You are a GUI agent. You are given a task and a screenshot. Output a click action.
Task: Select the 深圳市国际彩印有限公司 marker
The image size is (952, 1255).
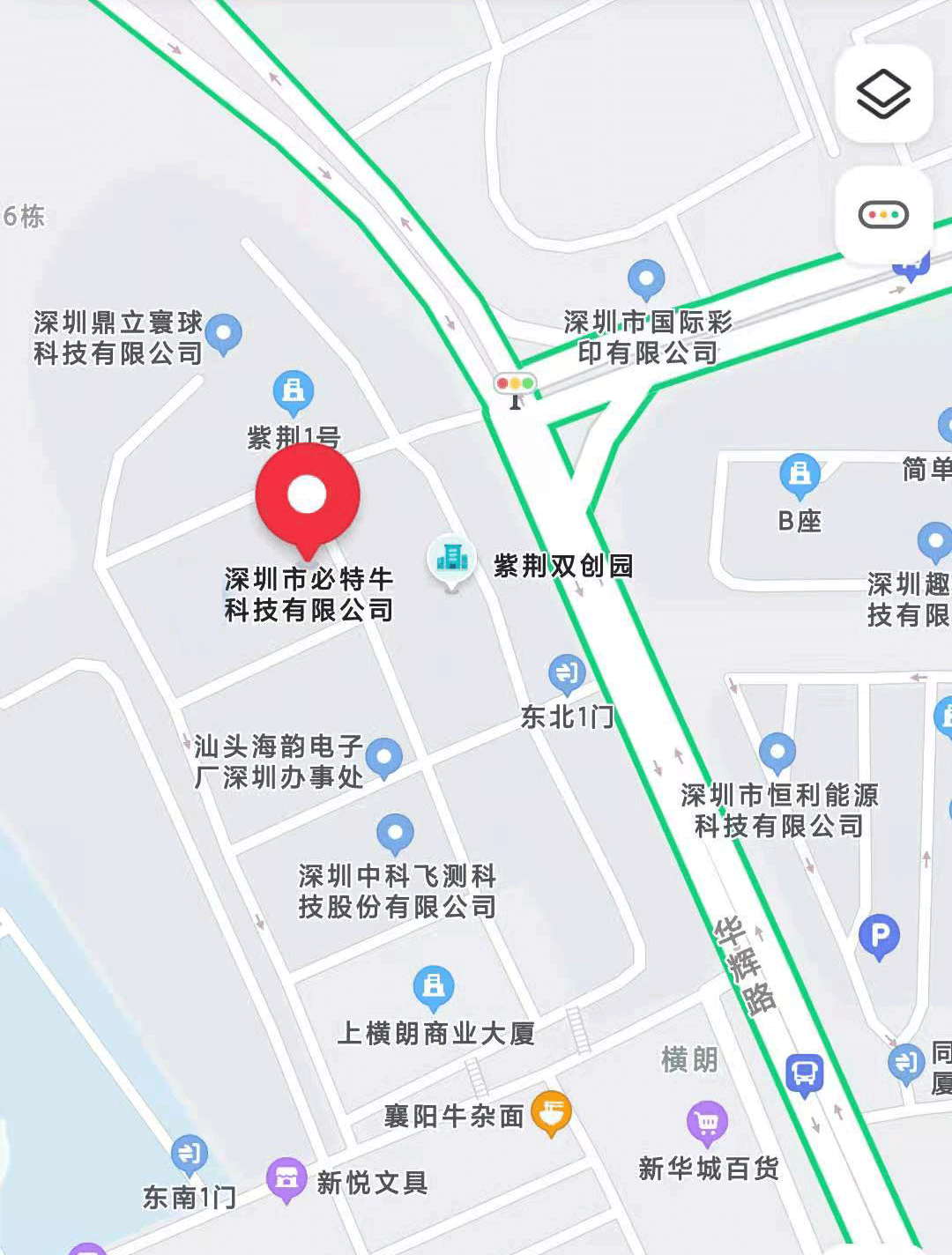tap(646, 279)
